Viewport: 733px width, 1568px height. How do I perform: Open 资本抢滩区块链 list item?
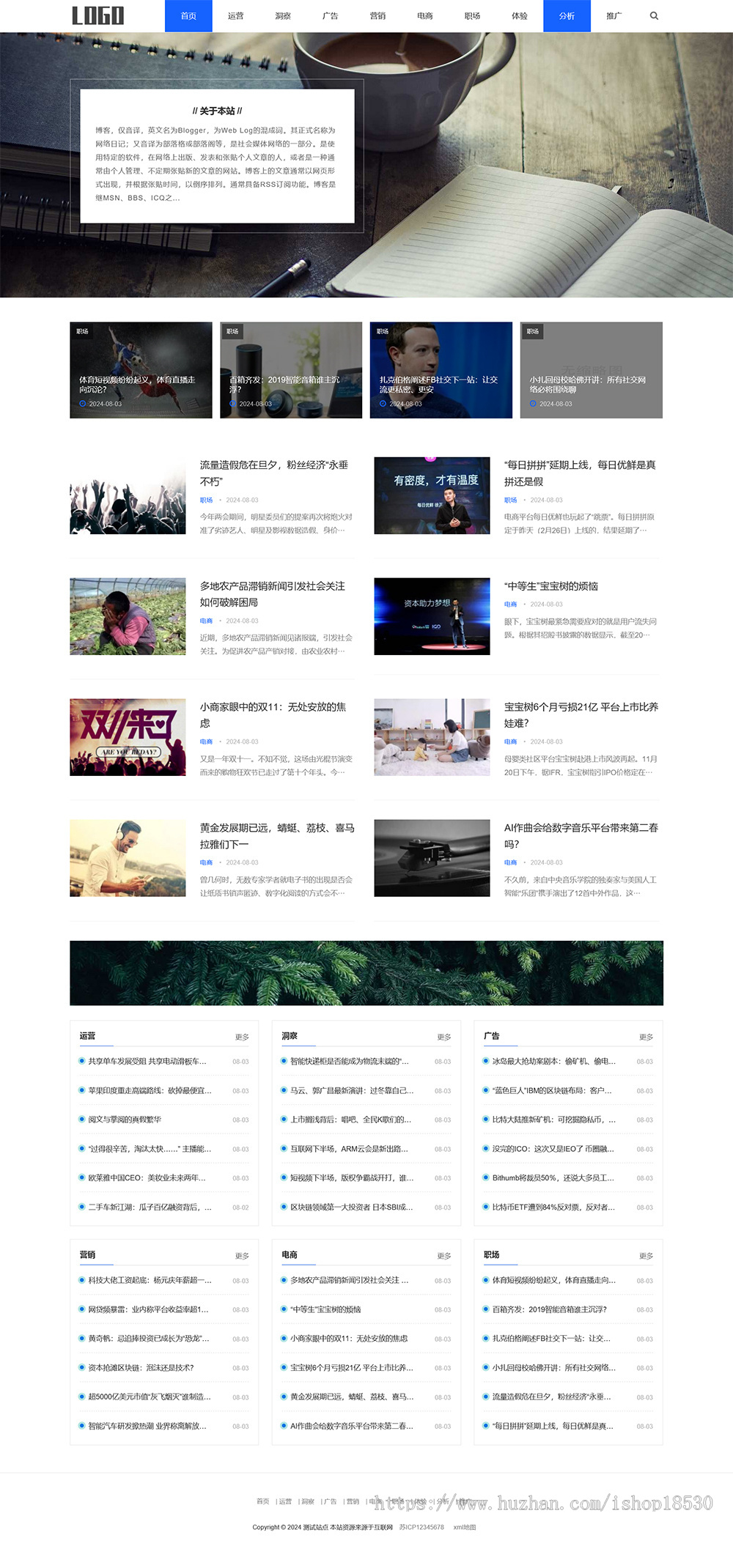pyautogui.click(x=141, y=1367)
